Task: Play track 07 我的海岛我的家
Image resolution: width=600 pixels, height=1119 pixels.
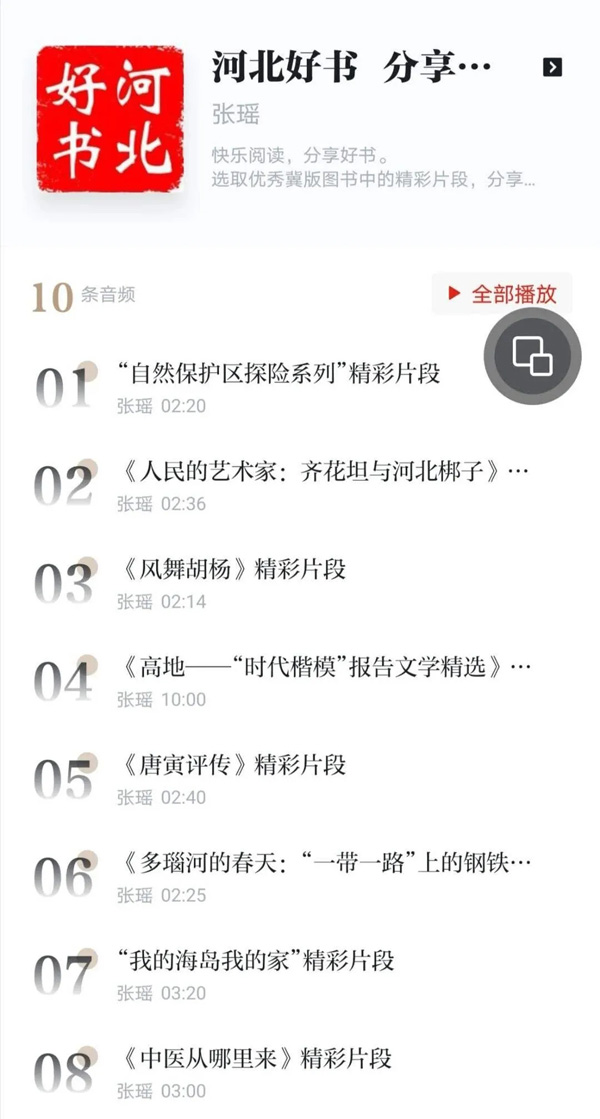Action: point(256,961)
